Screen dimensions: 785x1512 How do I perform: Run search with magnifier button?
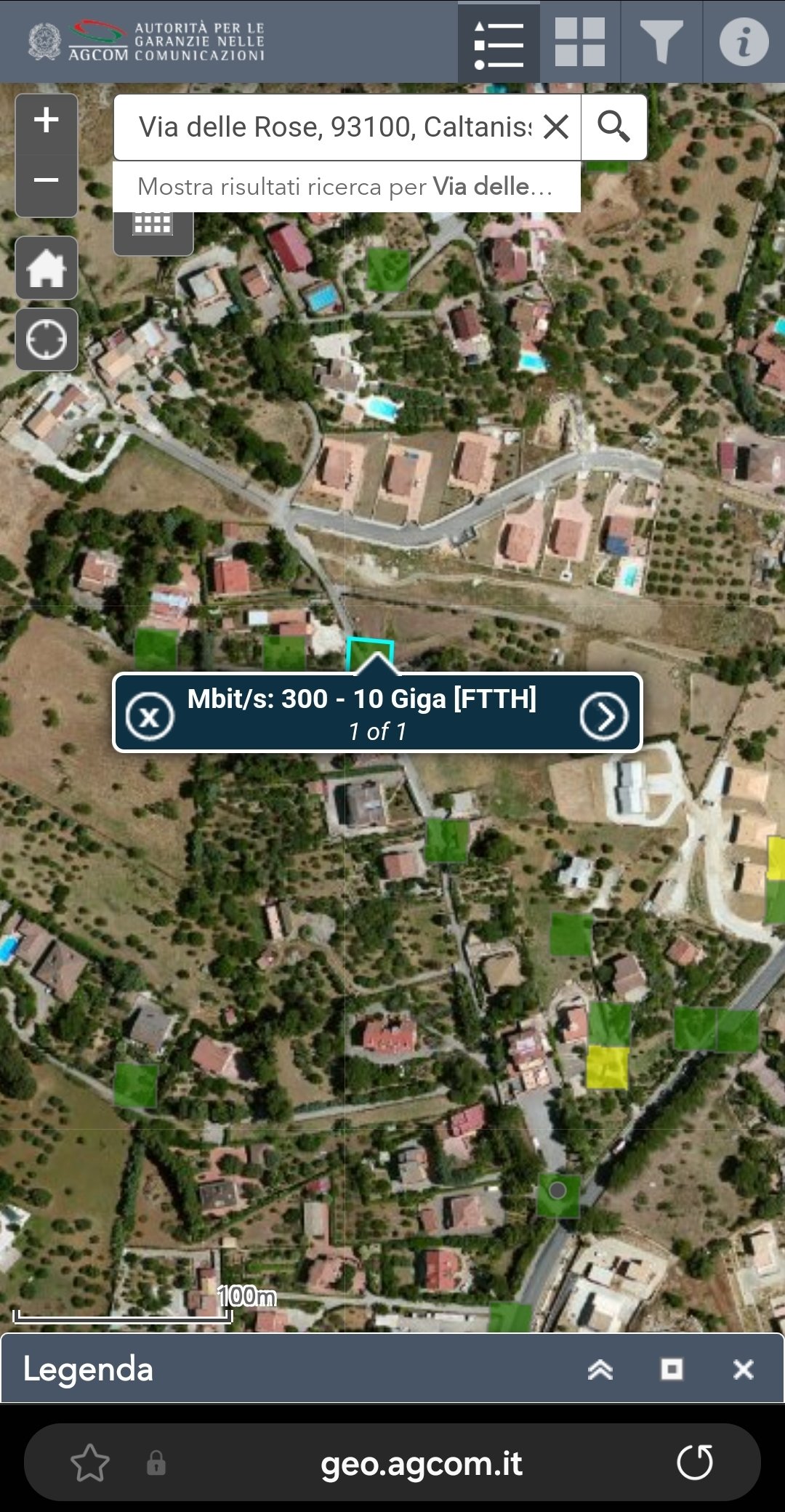click(614, 127)
